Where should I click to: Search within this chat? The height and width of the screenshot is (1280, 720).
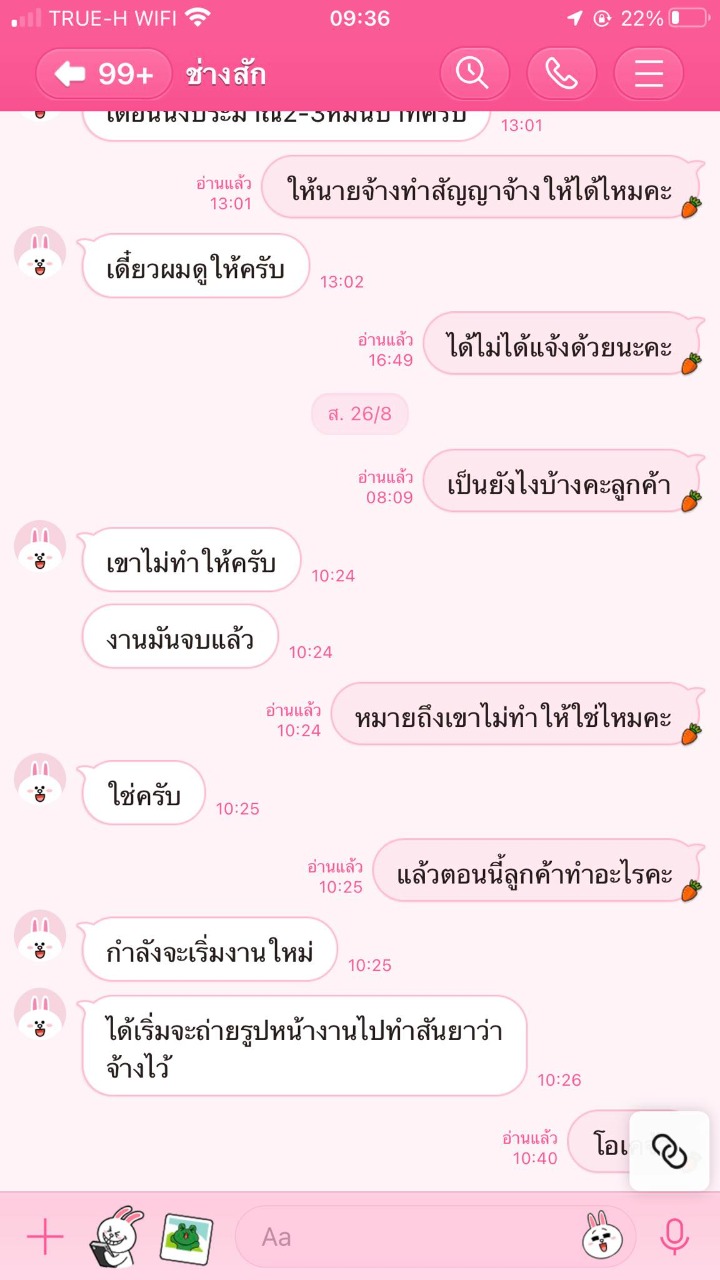(474, 74)
